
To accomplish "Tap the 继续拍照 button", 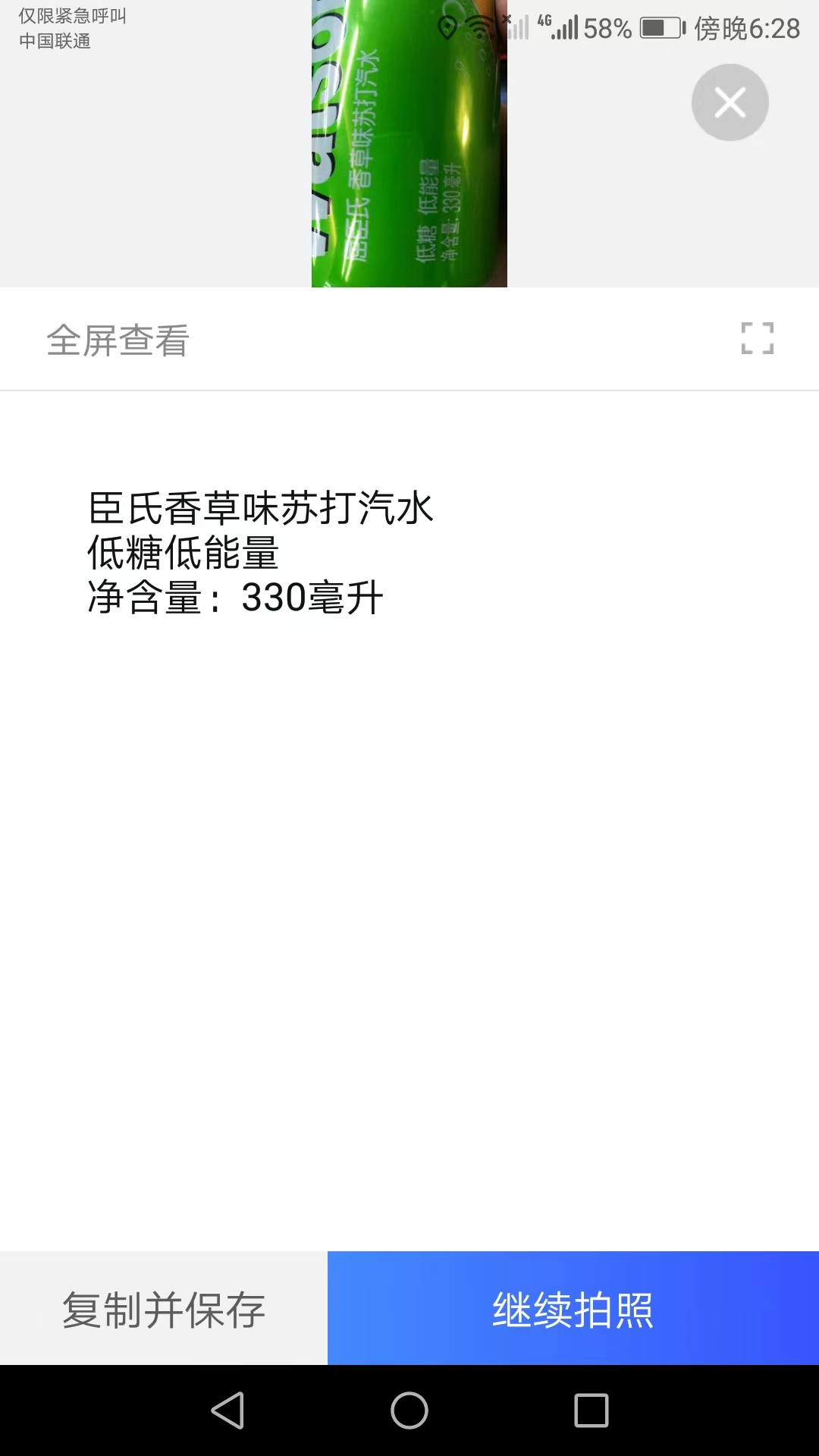I will (573, 1308).
